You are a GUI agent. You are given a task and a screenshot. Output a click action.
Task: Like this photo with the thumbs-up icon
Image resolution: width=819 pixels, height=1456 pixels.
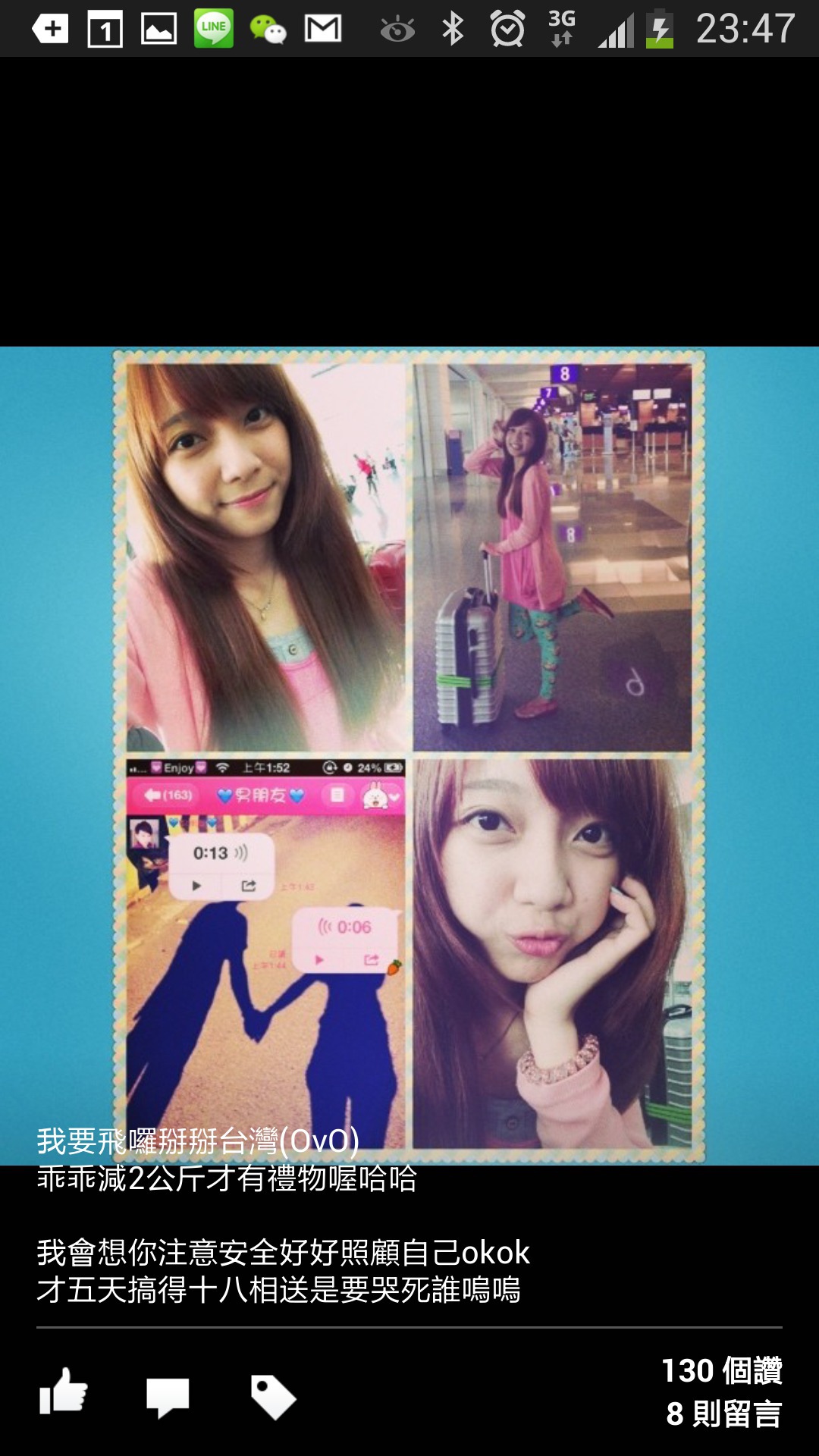(64, 1391)
